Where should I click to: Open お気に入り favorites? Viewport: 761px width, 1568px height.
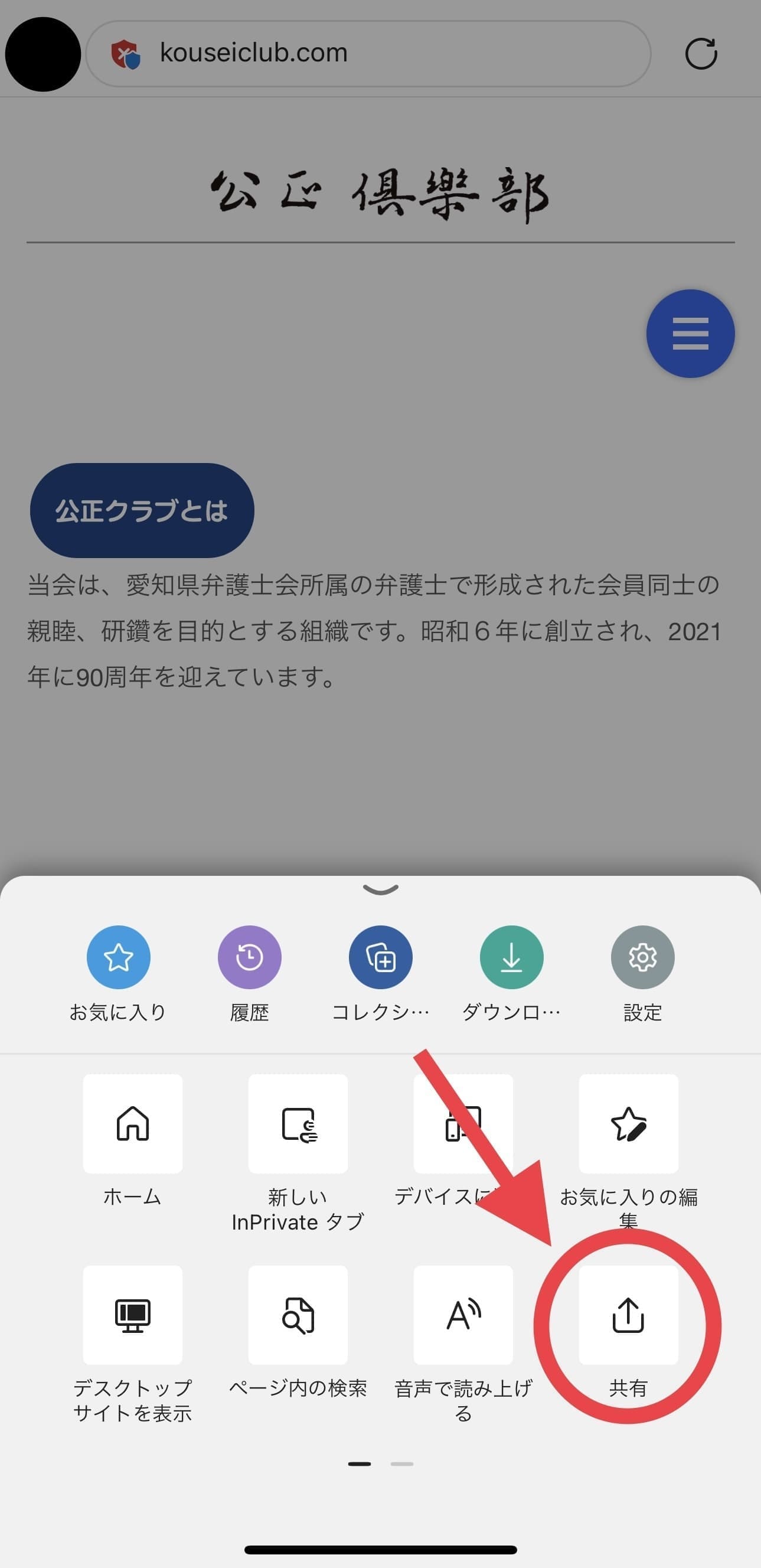coord(118,957)
